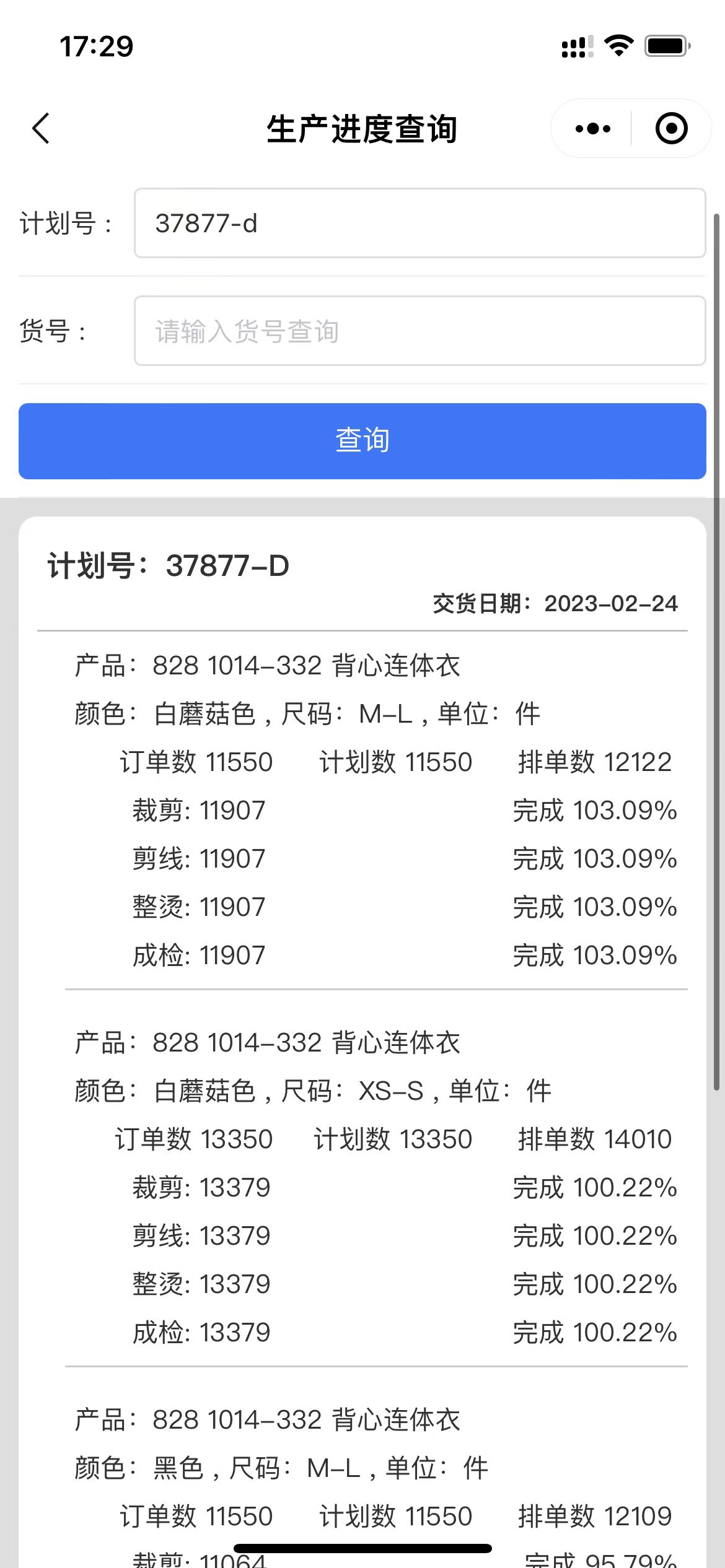This screenshot has width=725, height=1568.
Task: Edit the 计划号 input field
Action: (420, 223)
